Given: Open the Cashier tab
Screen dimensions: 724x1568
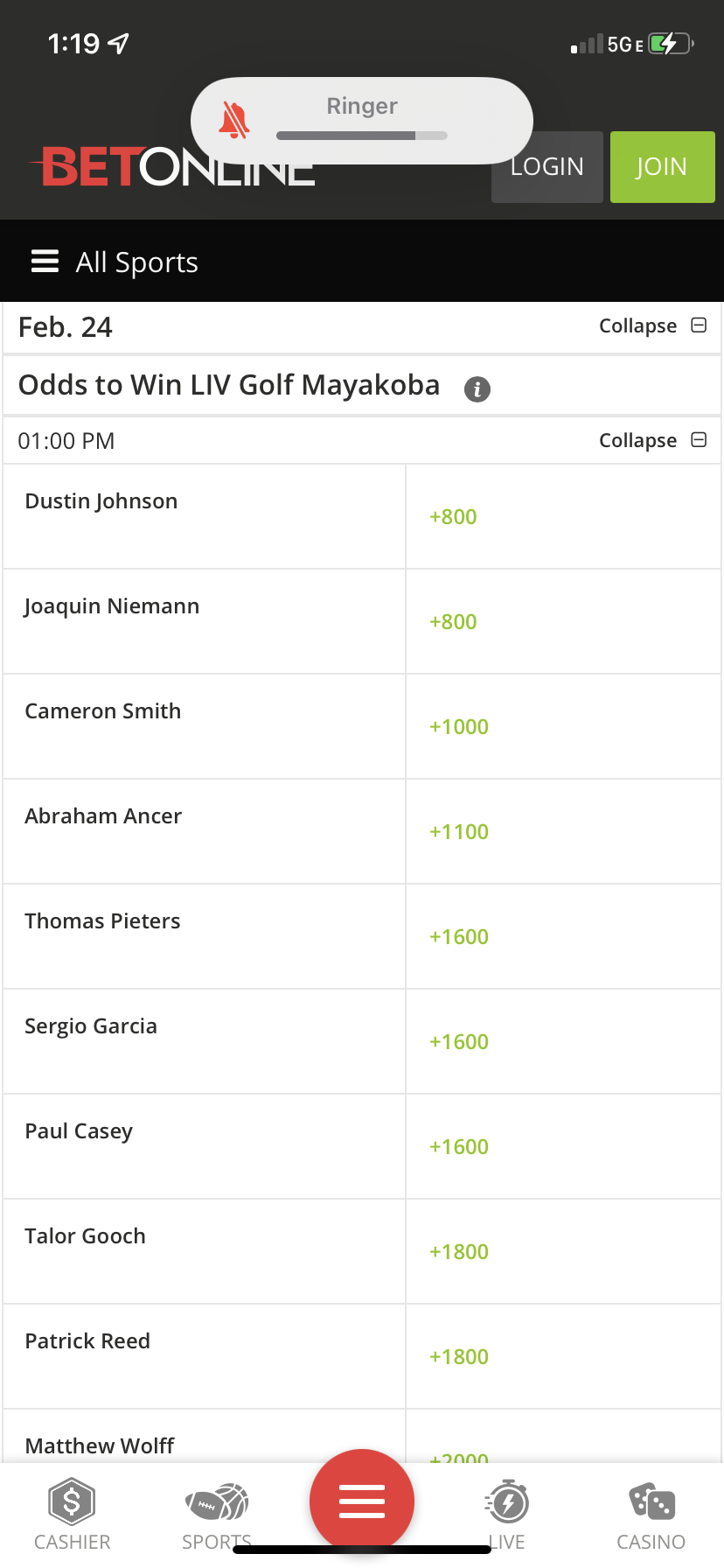Looking at the screenshot, I should (72, 1515).
